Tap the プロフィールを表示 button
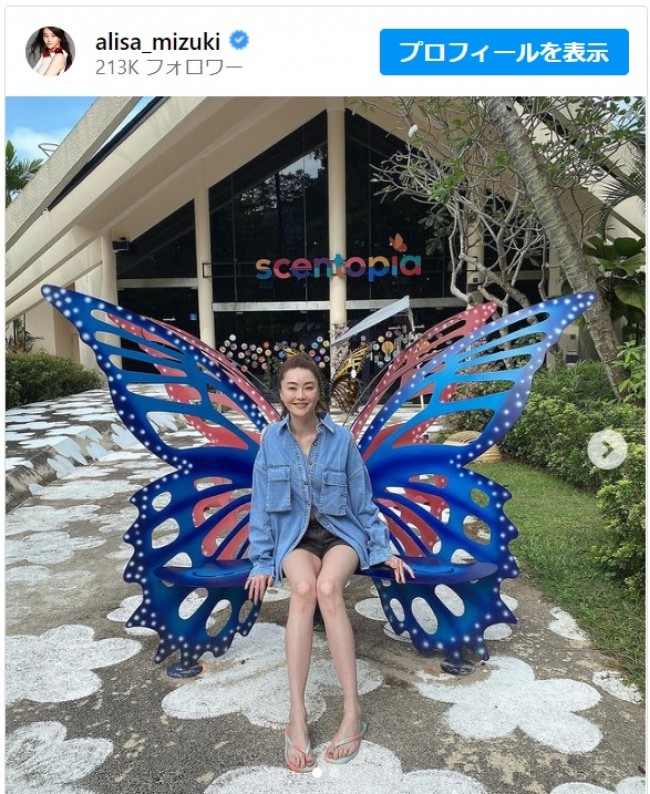The height and width of the screenshot is (794, 650). tap(504, 52)
